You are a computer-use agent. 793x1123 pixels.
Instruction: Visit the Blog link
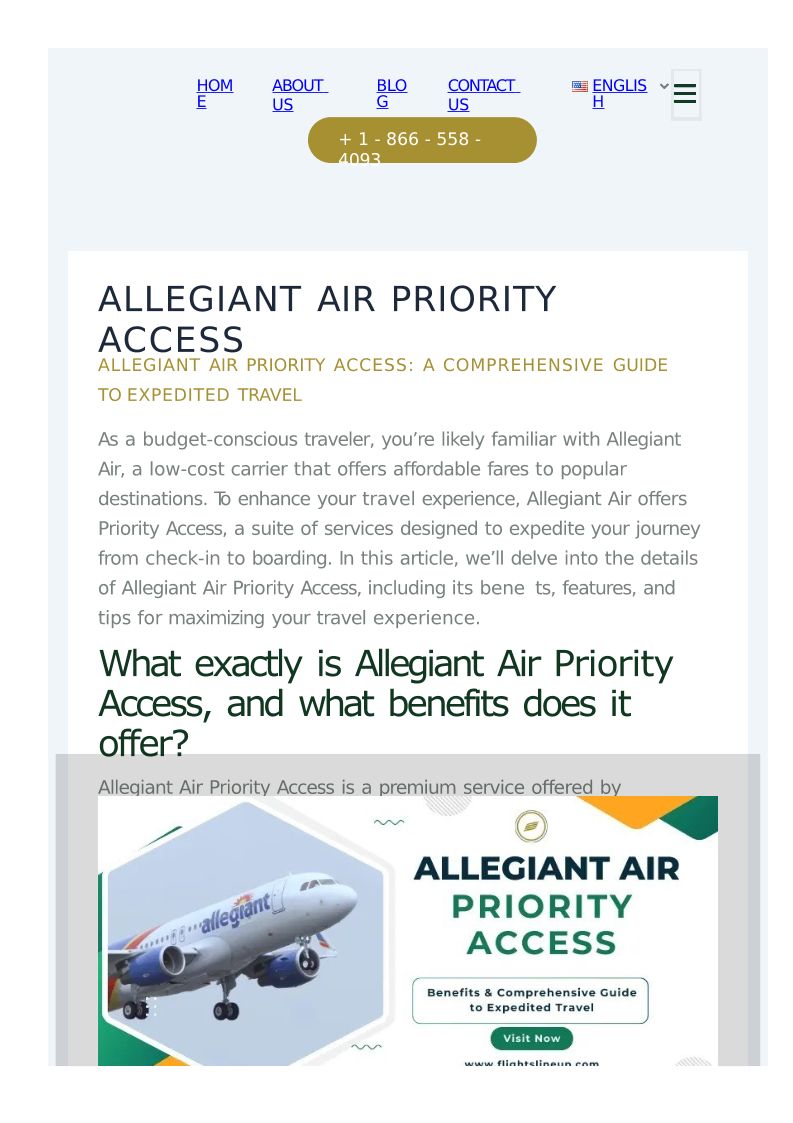(391, 94)
